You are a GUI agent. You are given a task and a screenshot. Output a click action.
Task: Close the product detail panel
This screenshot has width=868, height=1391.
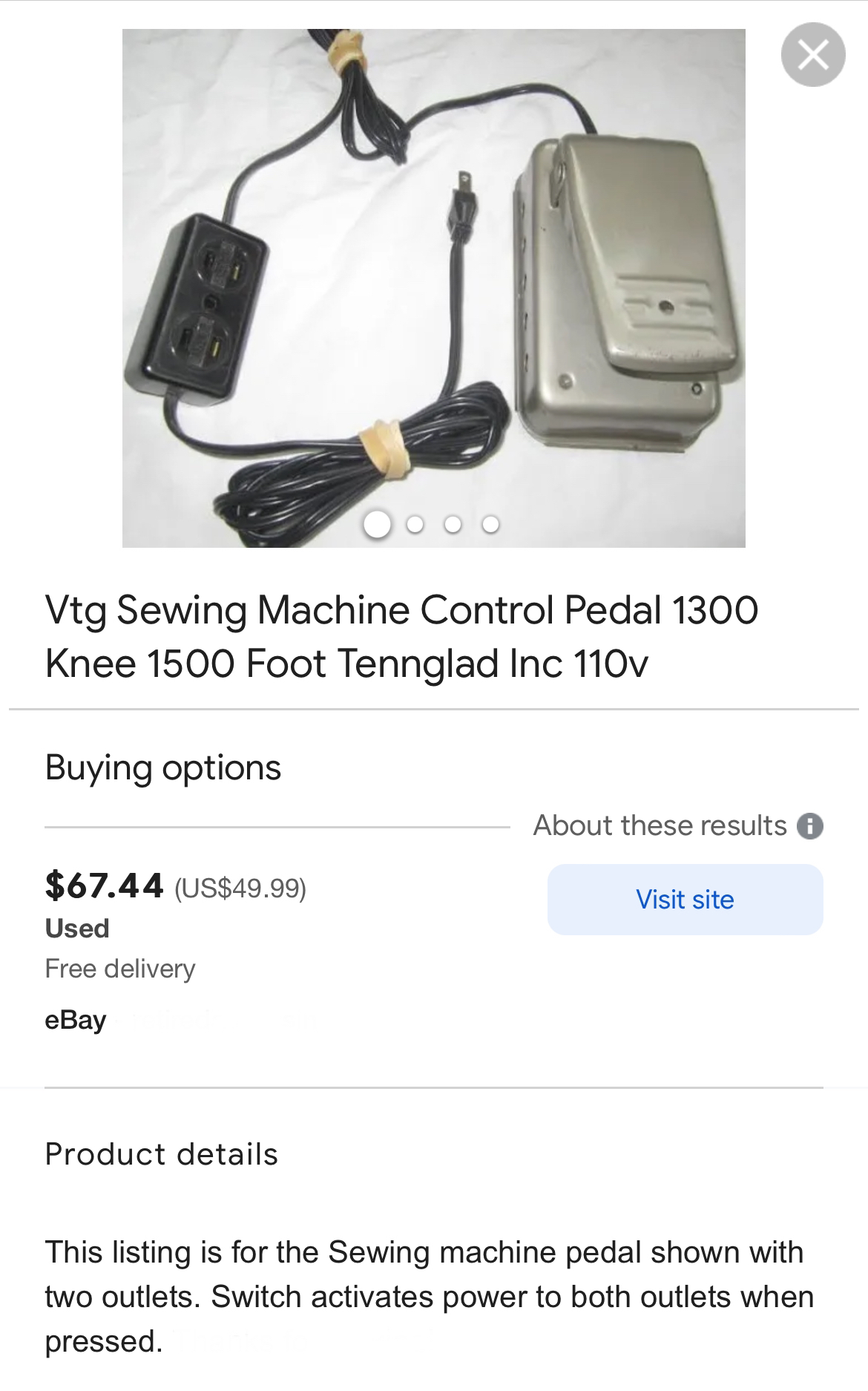tap(813, 55)
